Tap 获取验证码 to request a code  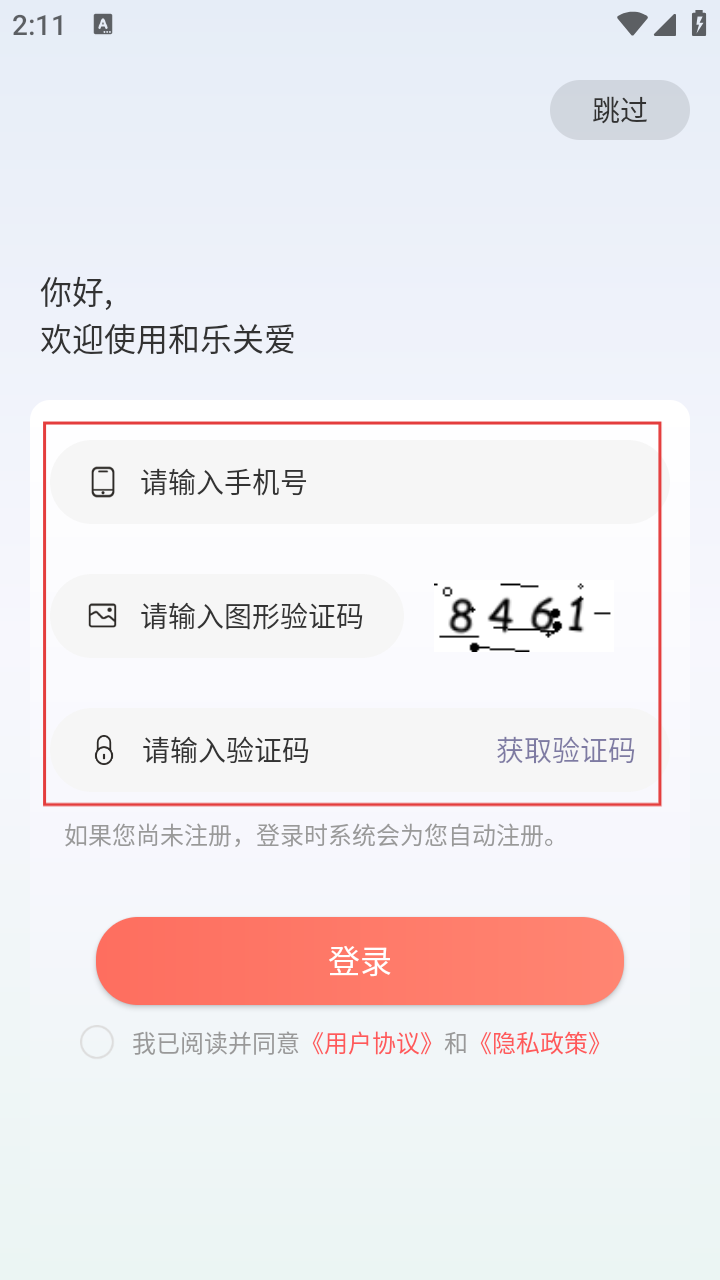(x=565, y=750)
